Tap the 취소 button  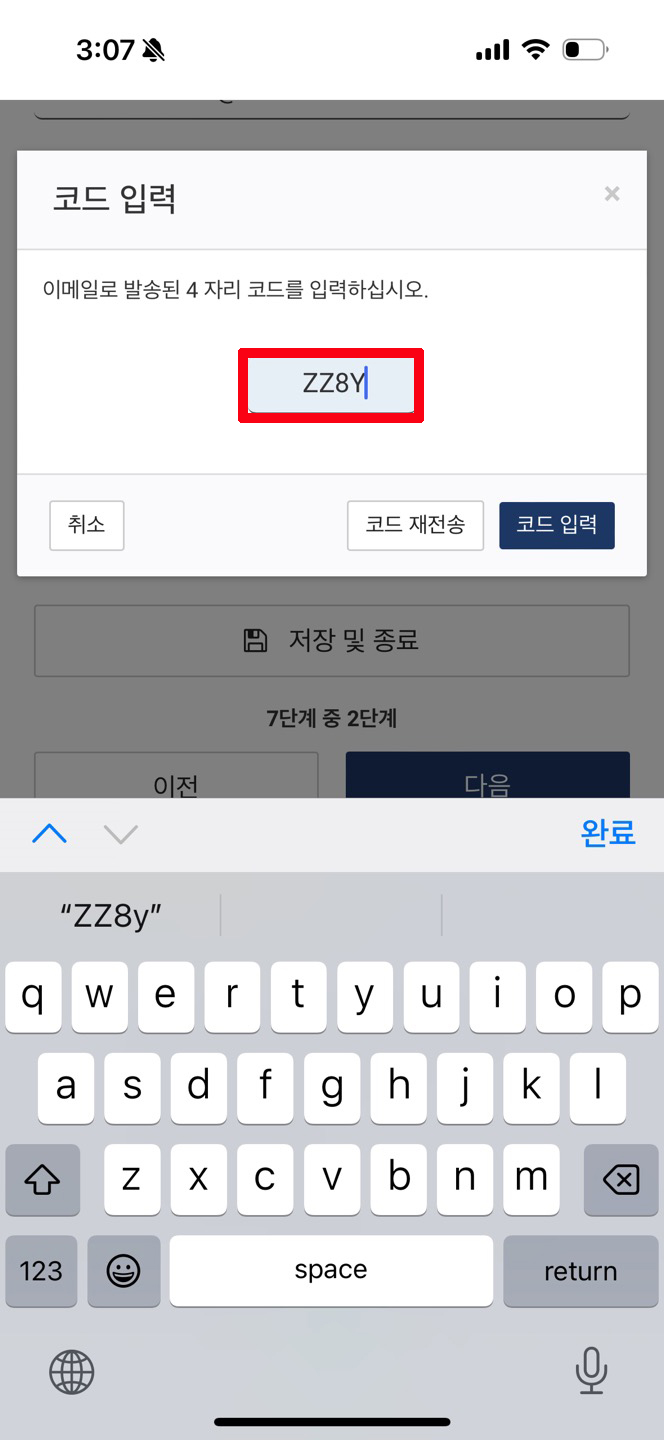click(x=87, y=526)
